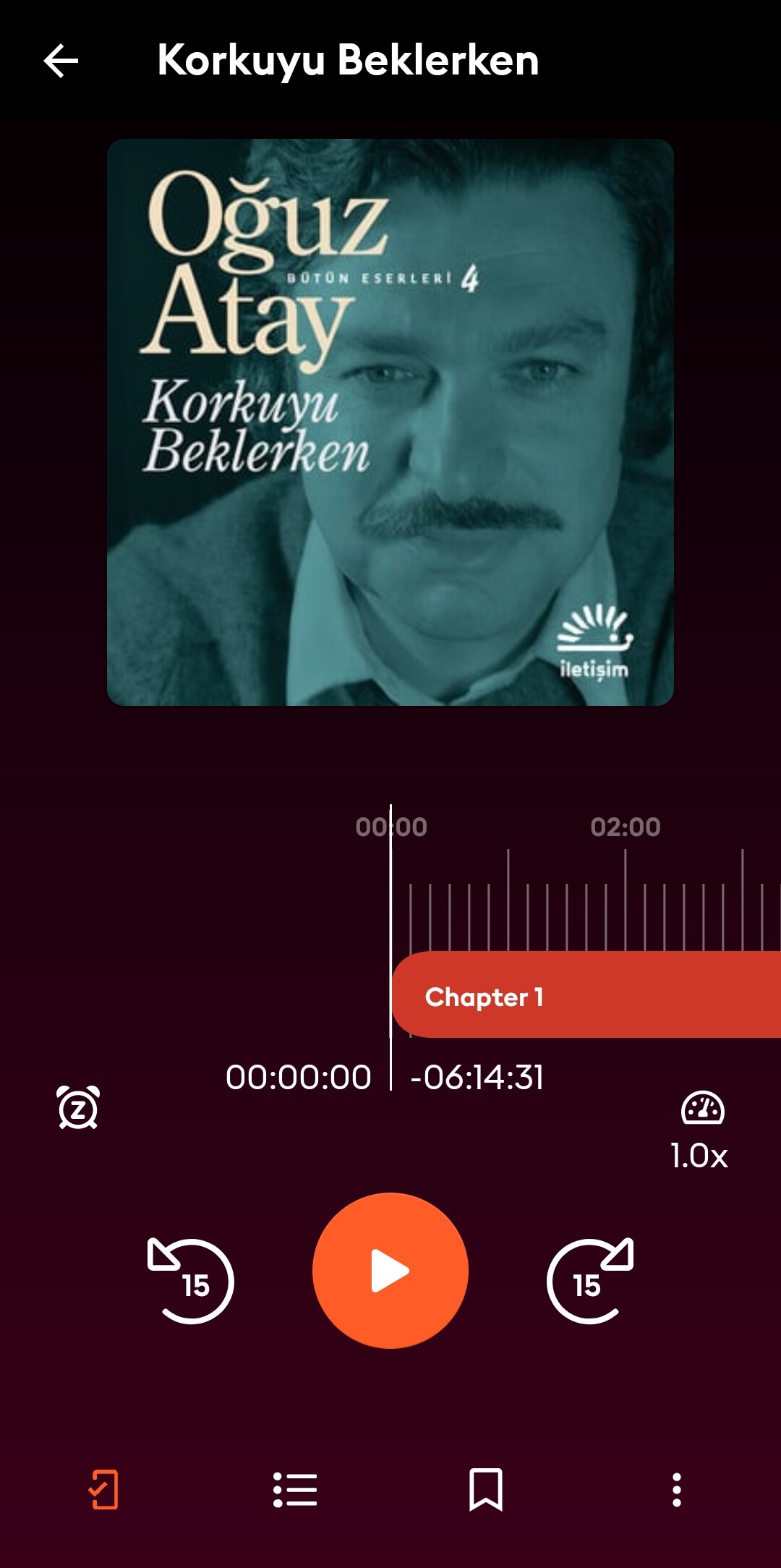Select the Chapter 1 segment
Image resolution: width=781 pixels, height=1568 pixels.
coord(586,995)
